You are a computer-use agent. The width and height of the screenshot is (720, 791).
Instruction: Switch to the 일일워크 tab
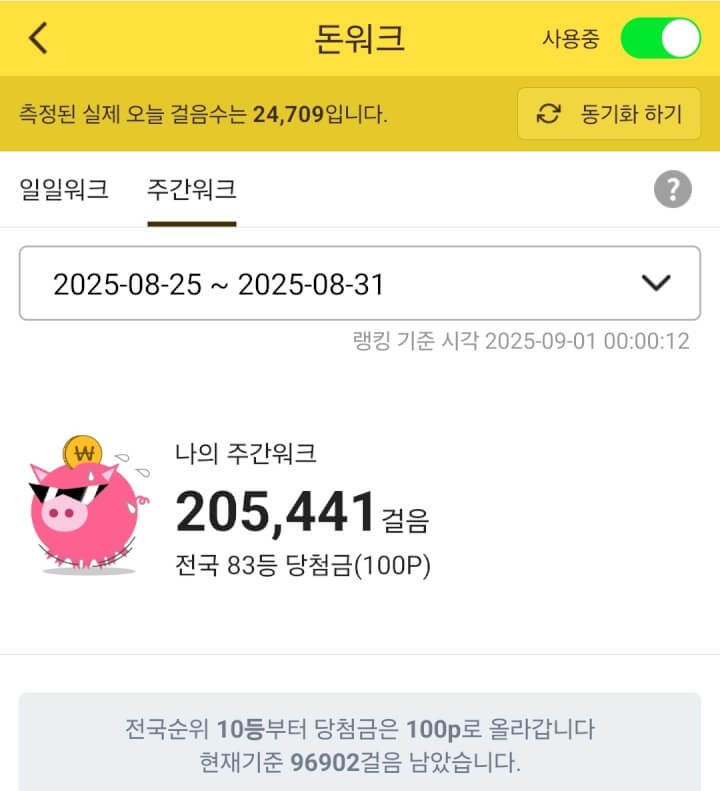click(x=64, y=189)
